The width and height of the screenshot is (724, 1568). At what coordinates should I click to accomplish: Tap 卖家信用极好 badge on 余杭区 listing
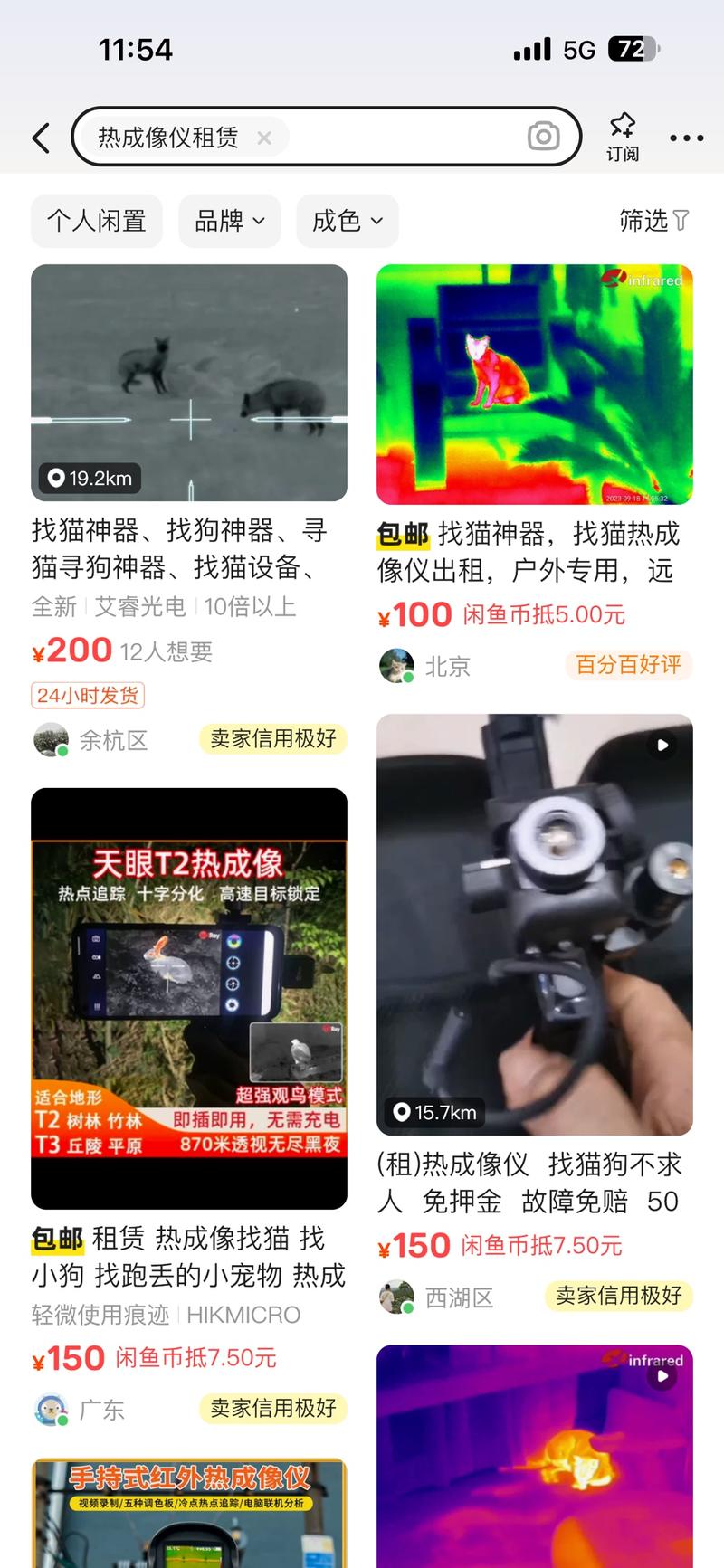(x=272, y=738)
